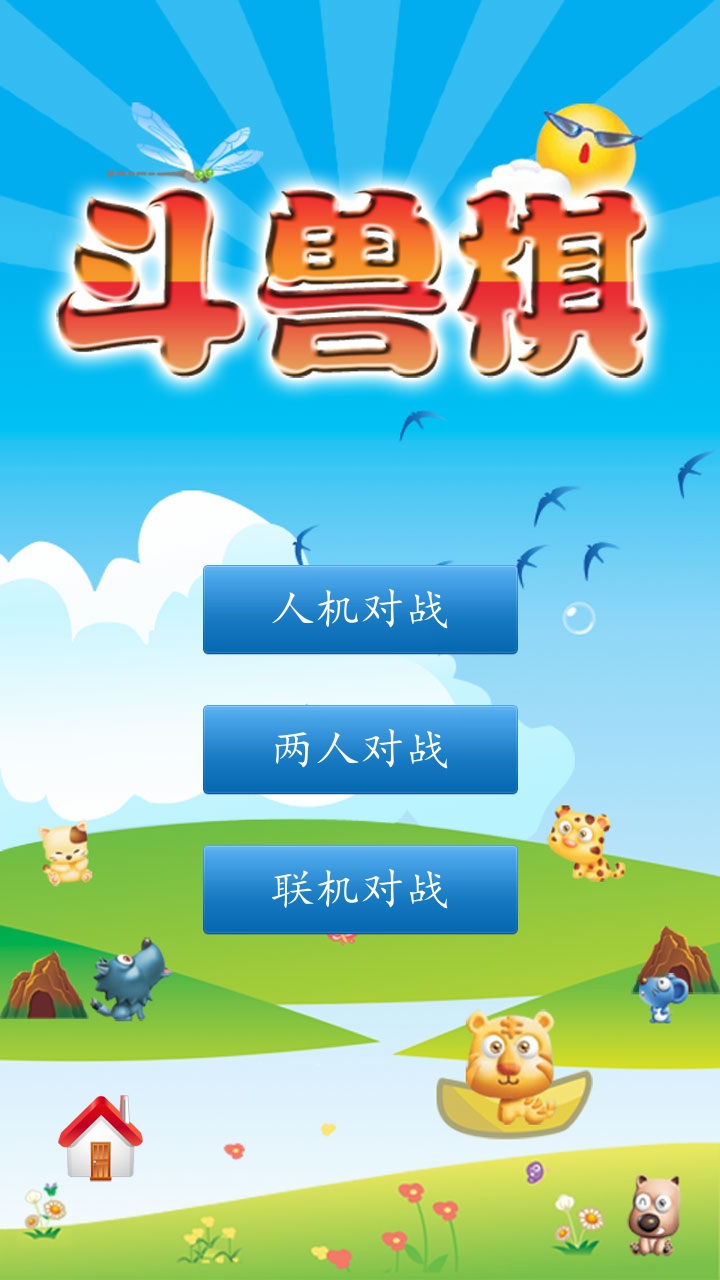Viewport: 720px width, 1280px height.
Task: Start 人机对战 mode against the computer
Action: coord(360,609)
